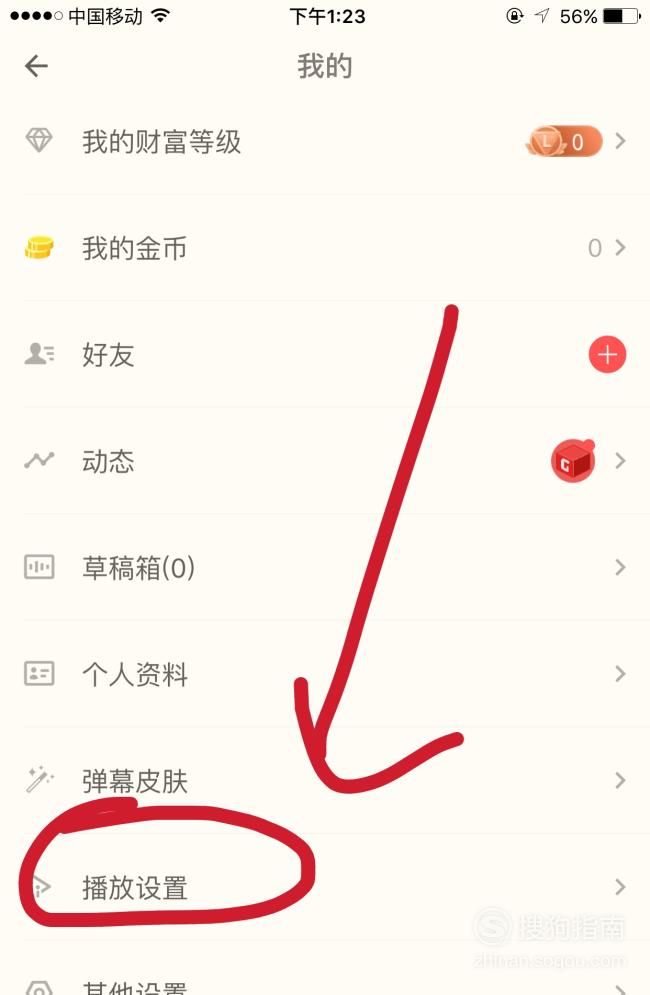Go back using the top-left arrow
The image size is (650, 995).
[37, 67]
